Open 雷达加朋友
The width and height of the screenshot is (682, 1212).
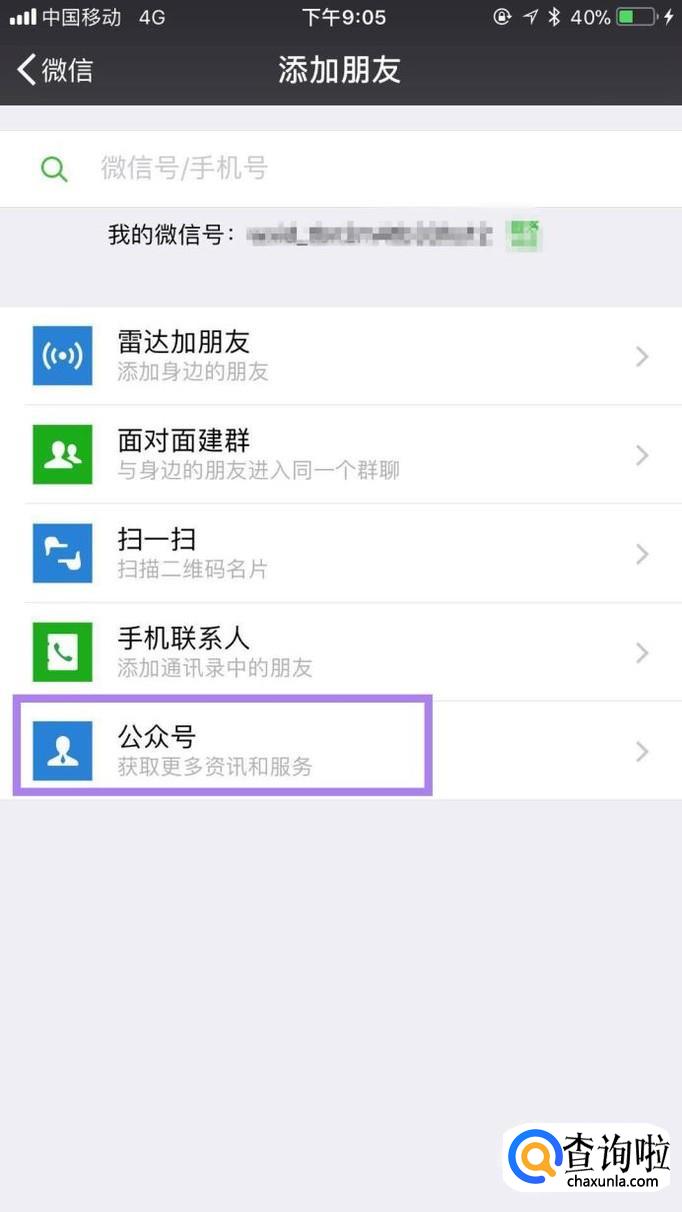340,356
